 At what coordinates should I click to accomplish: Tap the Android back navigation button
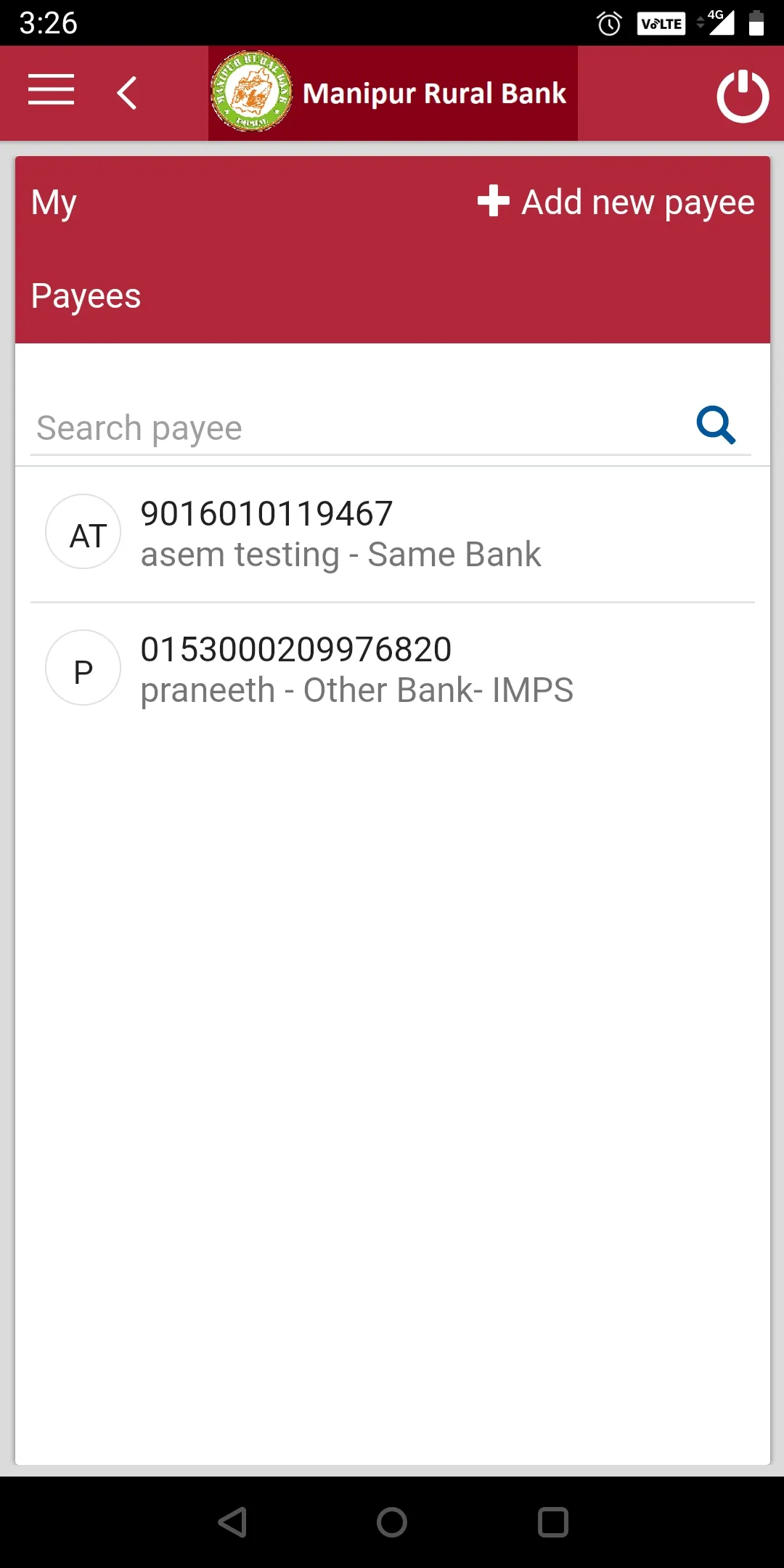click(234, 1522)
